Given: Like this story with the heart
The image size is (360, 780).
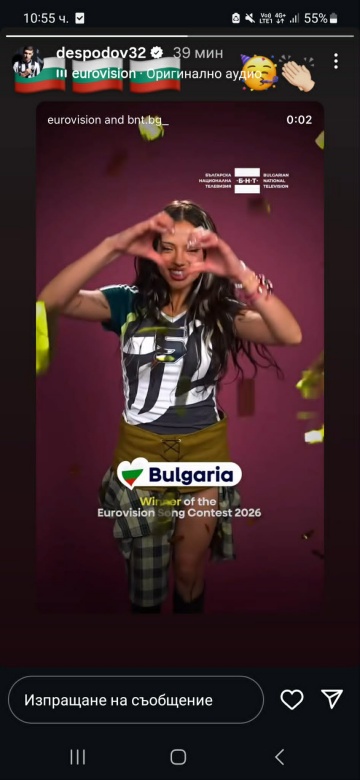Looking at the screenshot, I should coord(292,699).
